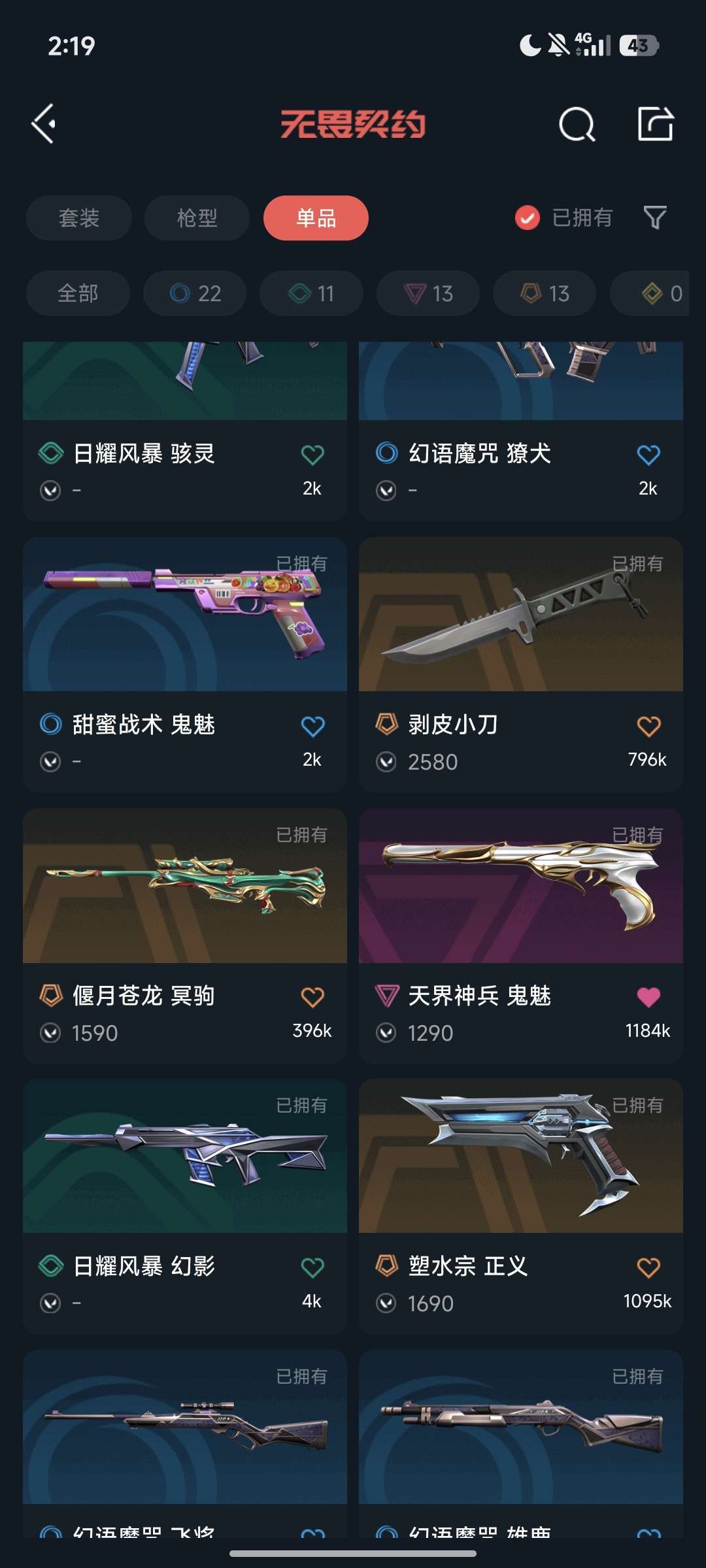Select the 全部 filter chip
Image resolution: width=706 pixels, height=1568 pixels.
[x=78, y=293]
